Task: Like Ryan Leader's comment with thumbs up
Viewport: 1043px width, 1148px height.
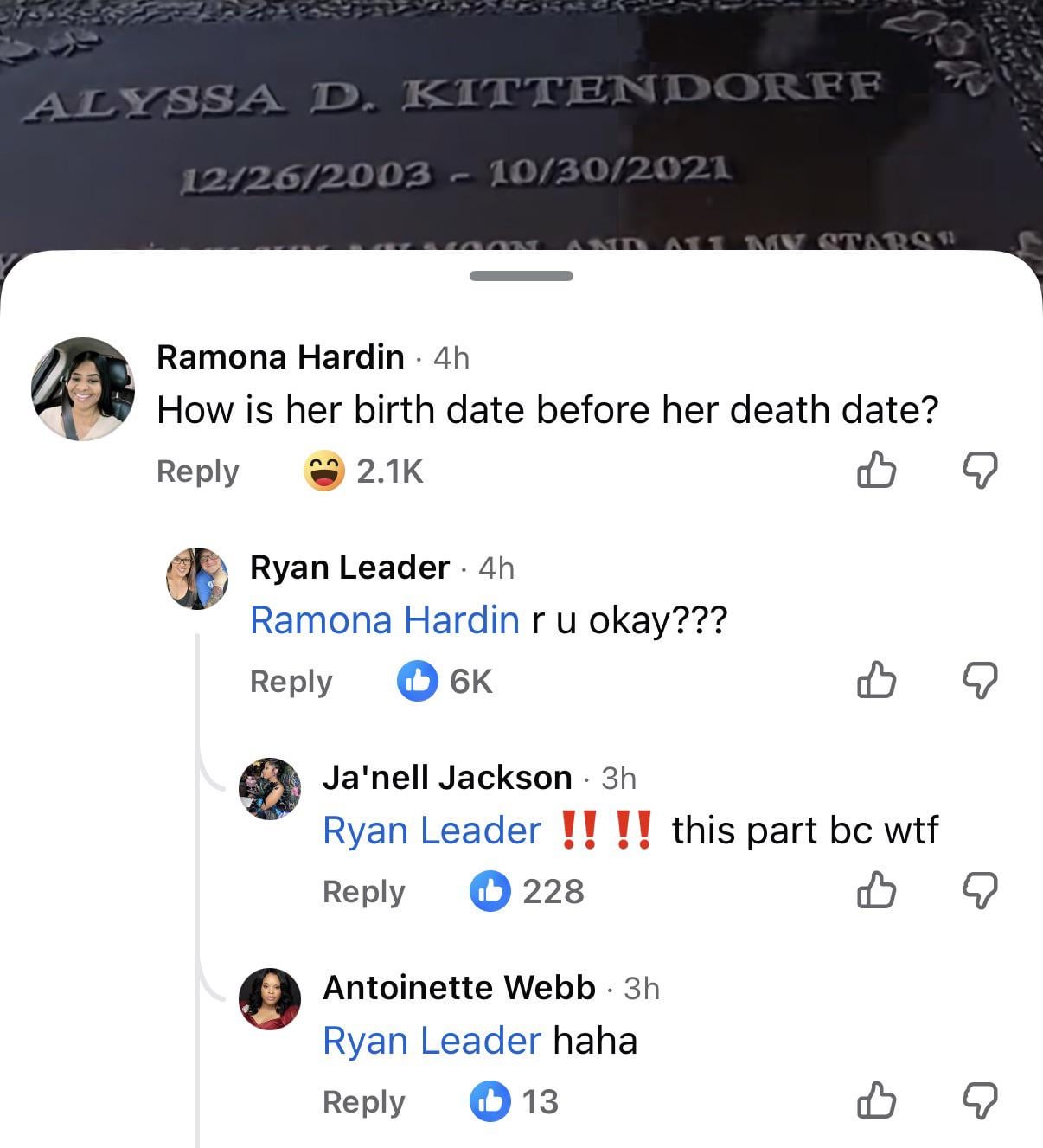Action: pyautogui.click(x=876, y=680)
